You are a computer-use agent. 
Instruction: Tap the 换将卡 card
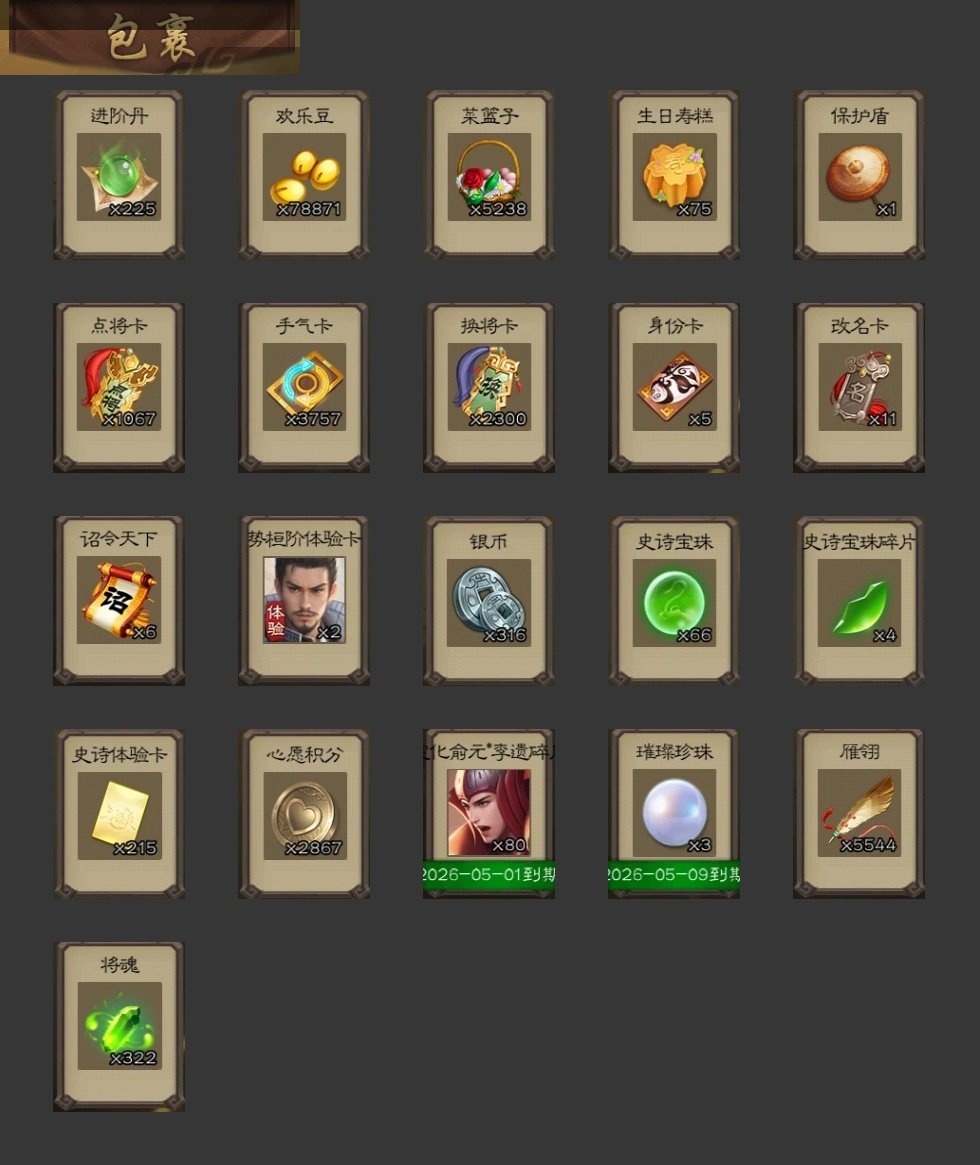489,388
